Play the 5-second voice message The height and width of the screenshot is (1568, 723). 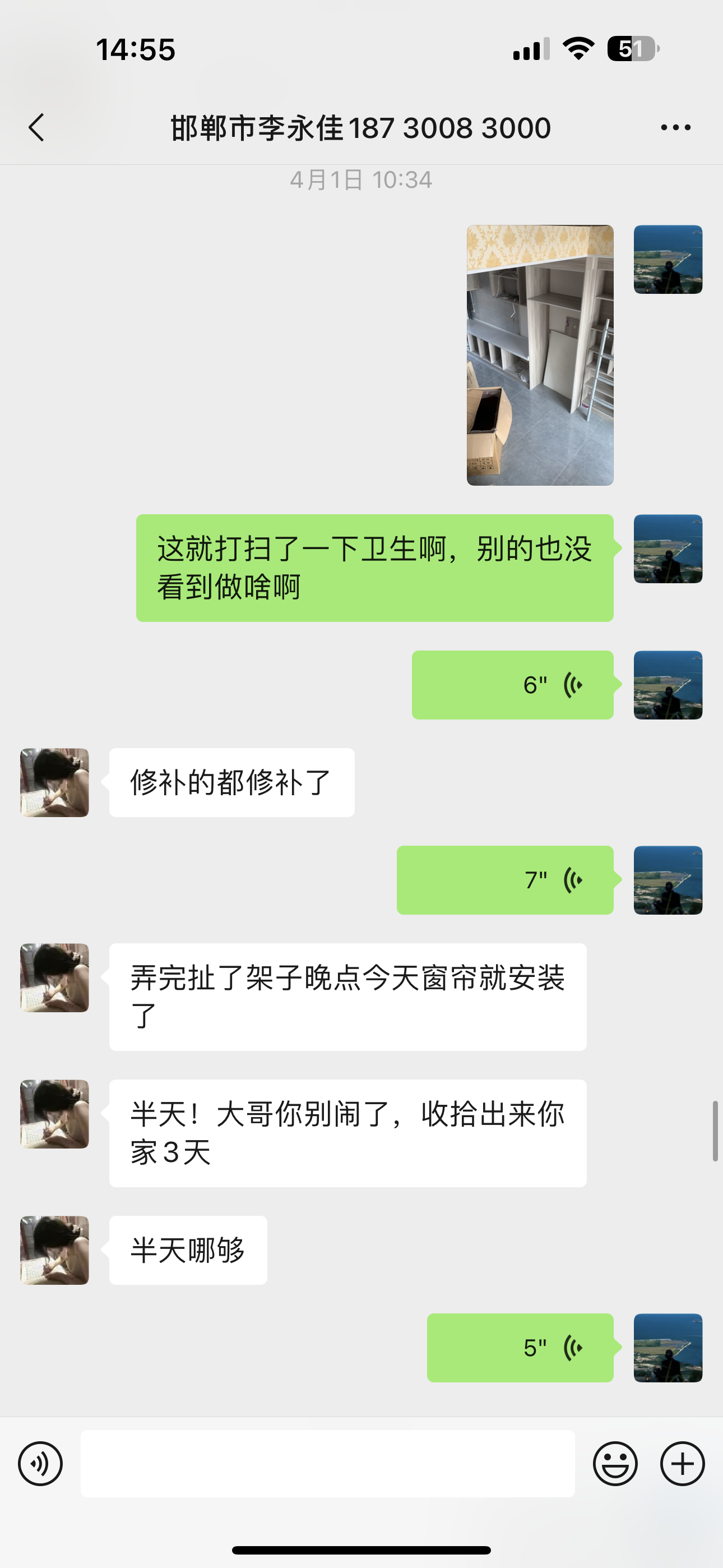coord(520,1348)
